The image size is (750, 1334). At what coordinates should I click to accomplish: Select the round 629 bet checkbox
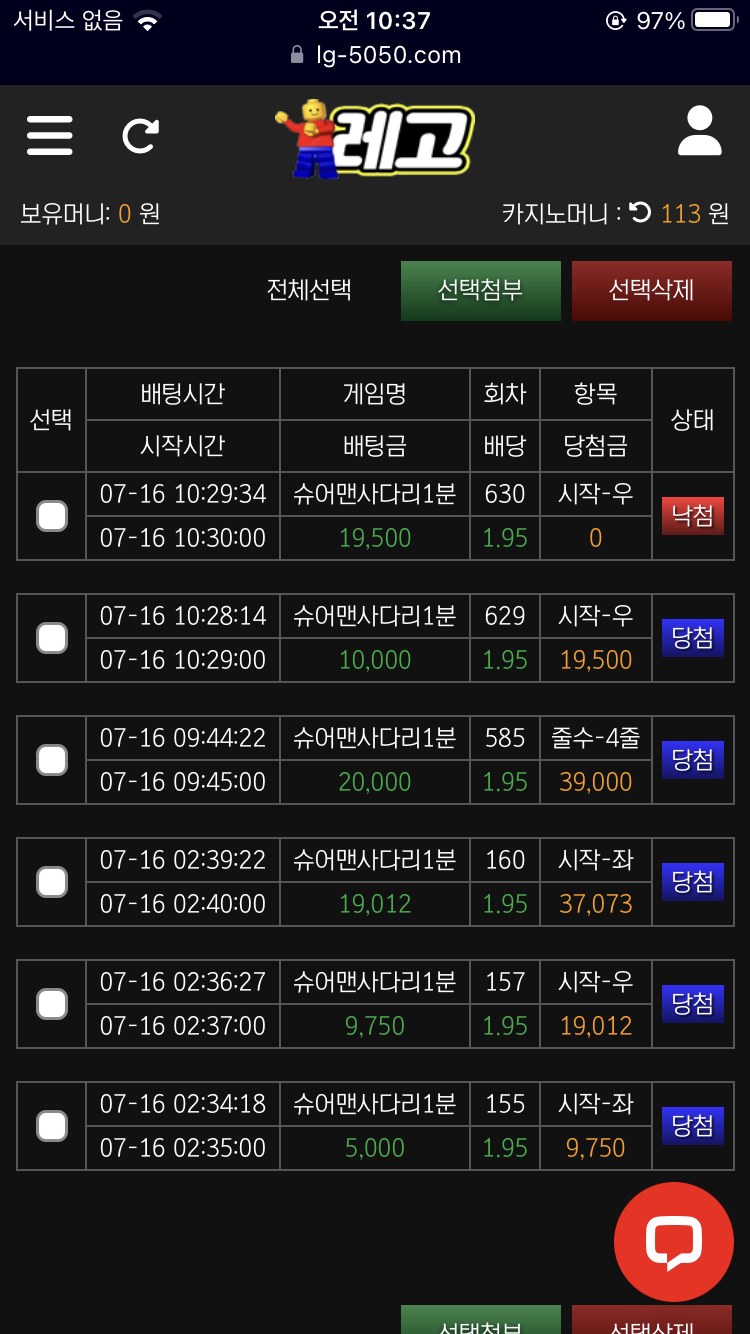click(x=52, y=638)
